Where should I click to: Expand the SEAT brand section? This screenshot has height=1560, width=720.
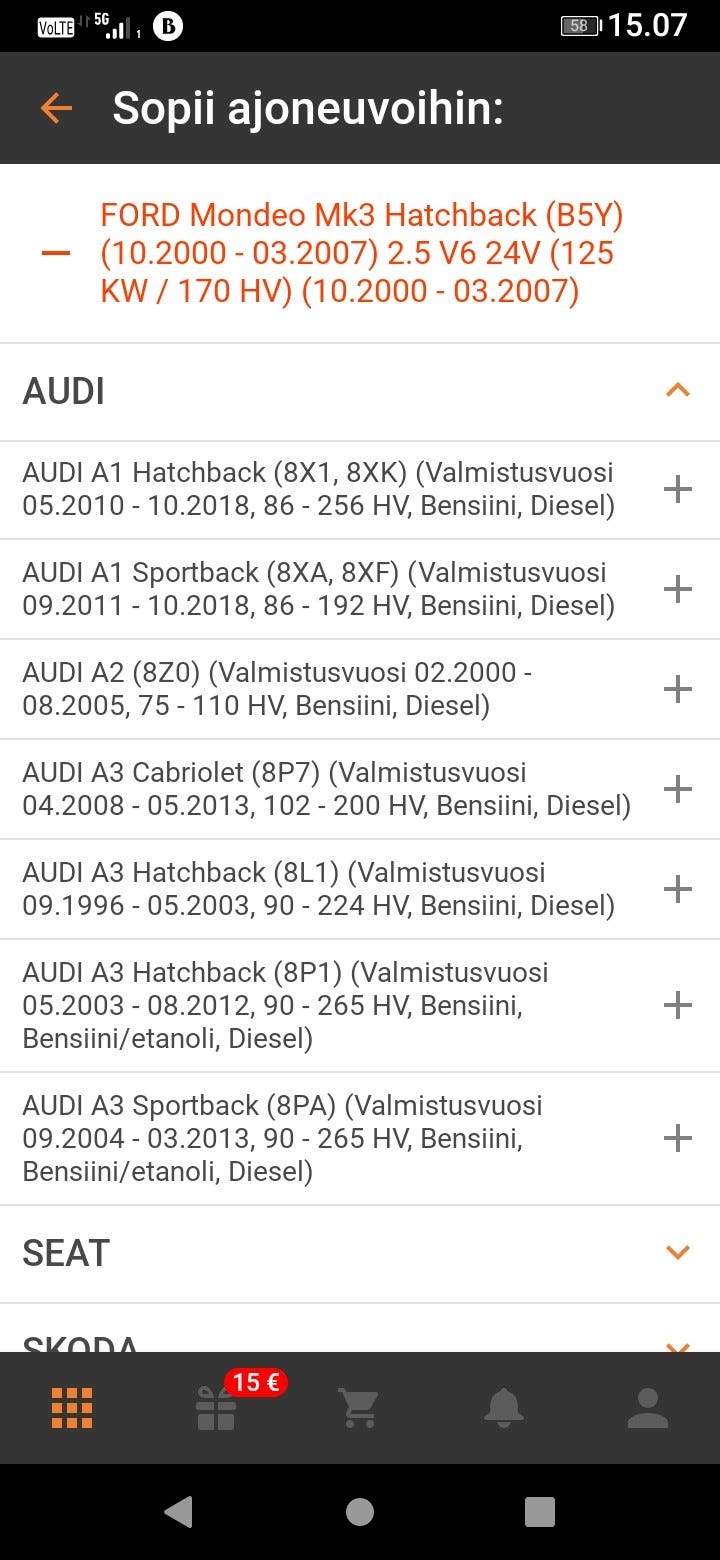(x=677, y=1253)
